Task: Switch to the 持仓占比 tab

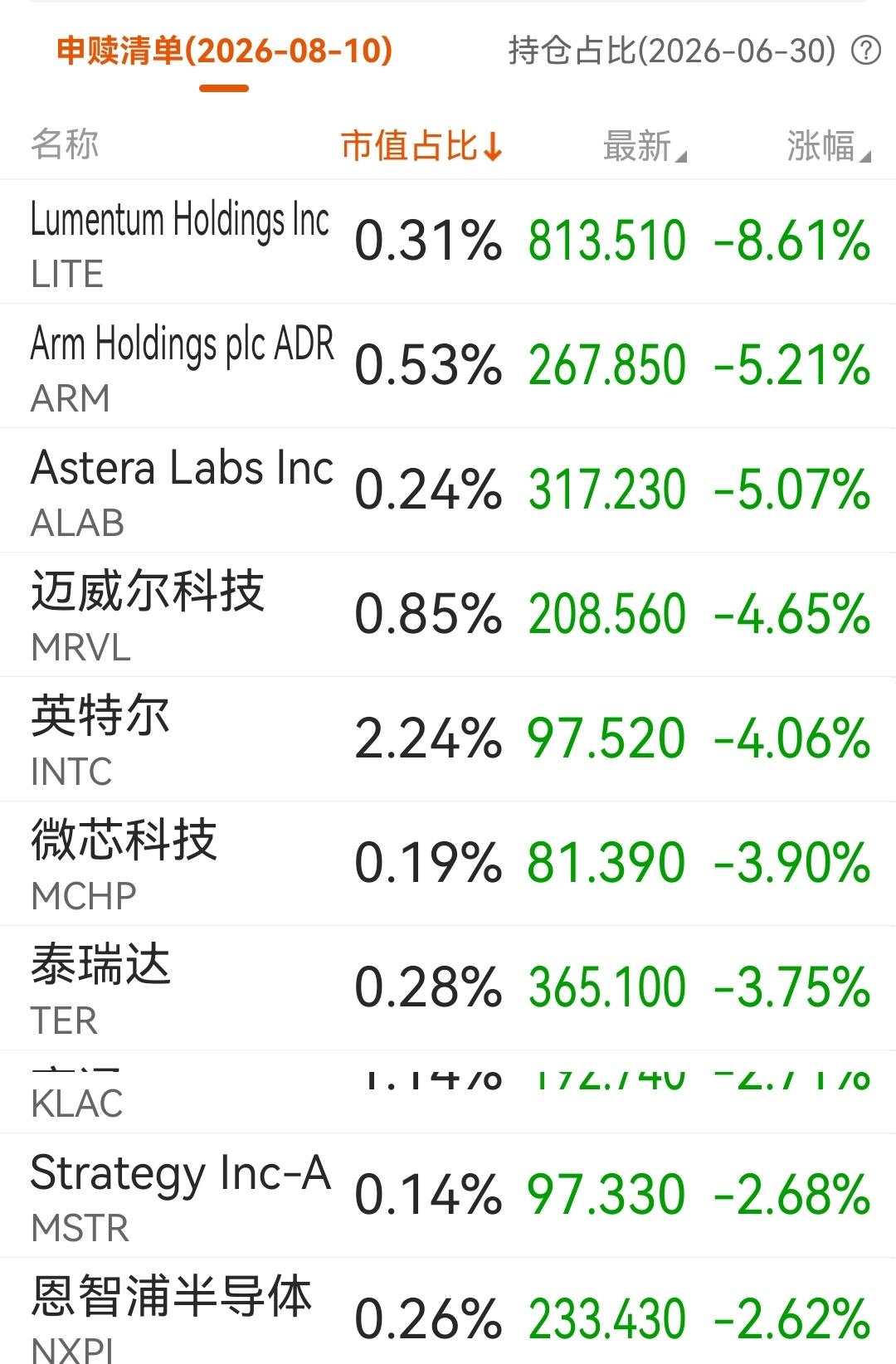Action: pyautogui.click(x=672, y=51)
